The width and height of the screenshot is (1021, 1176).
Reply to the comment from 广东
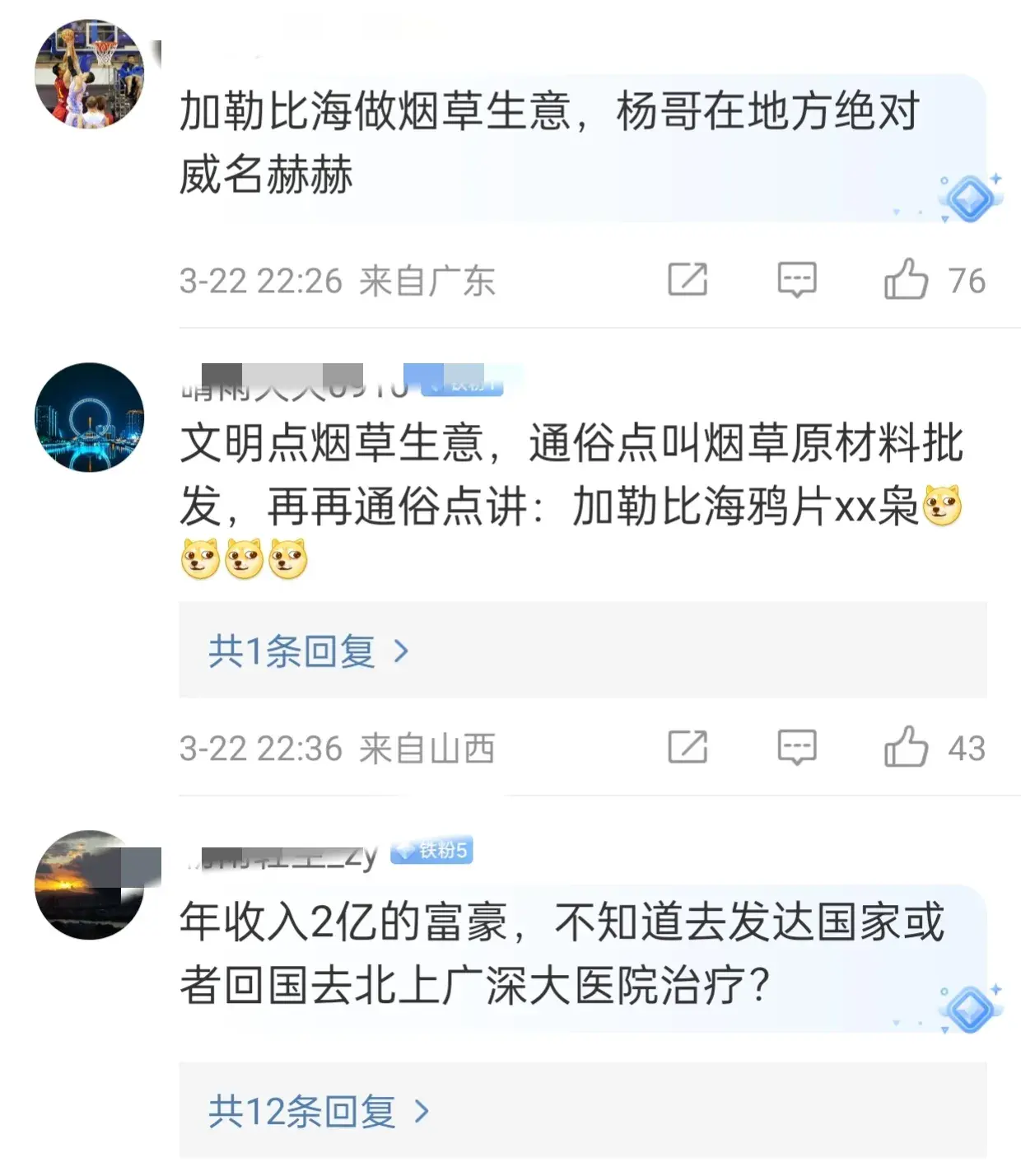[x=796, y=279]
